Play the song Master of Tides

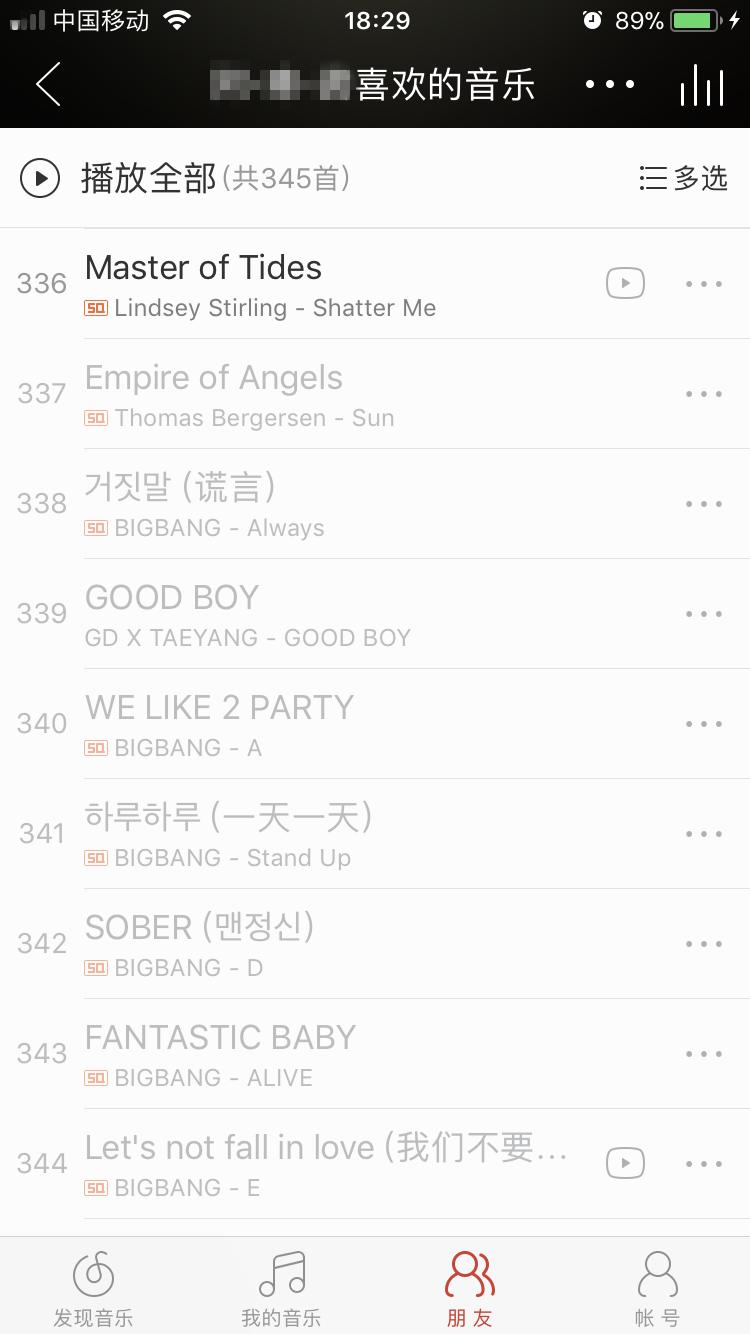coord(340,284)
